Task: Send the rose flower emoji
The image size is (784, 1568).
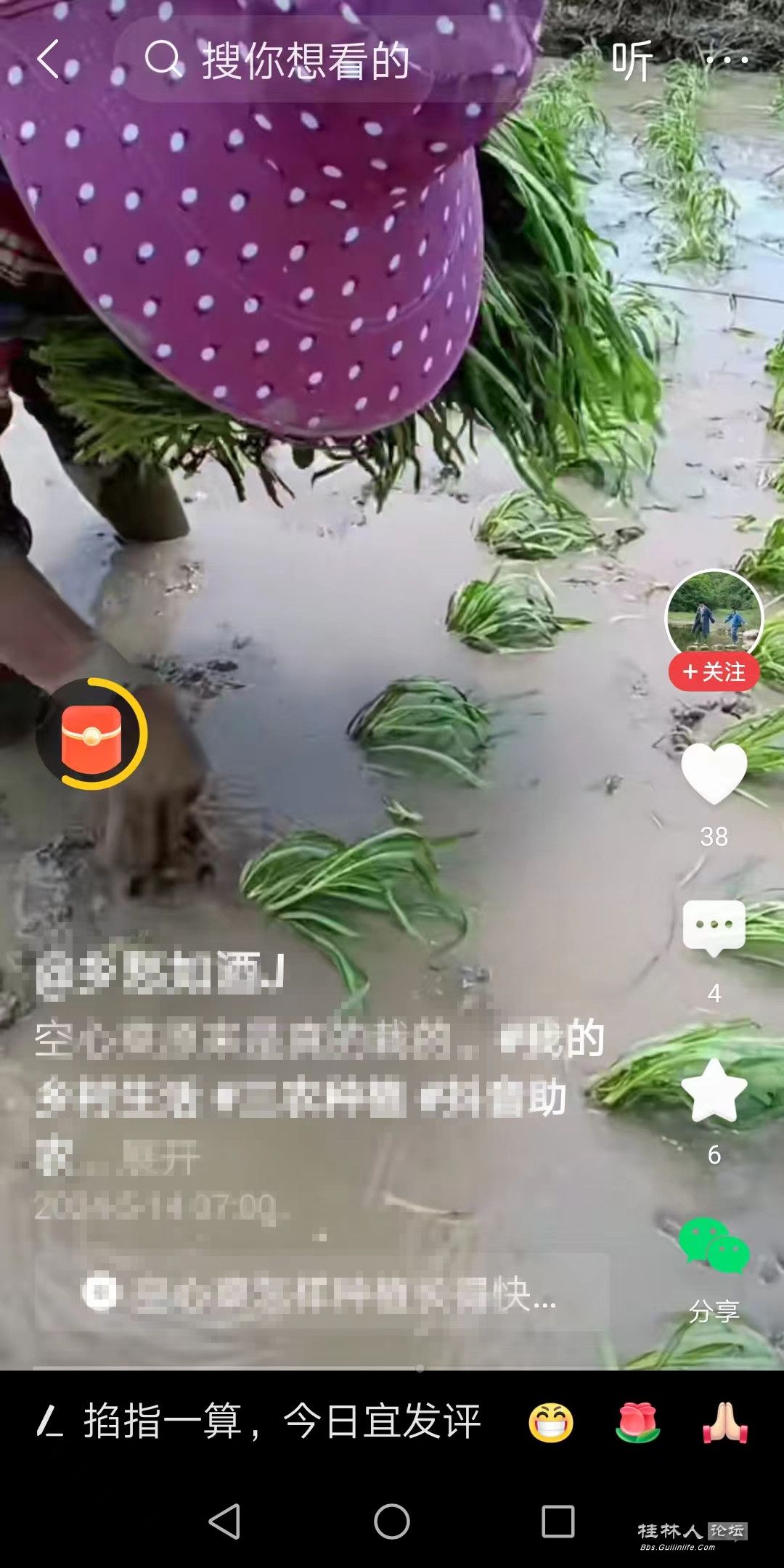Action: (x=638, y=1423)
